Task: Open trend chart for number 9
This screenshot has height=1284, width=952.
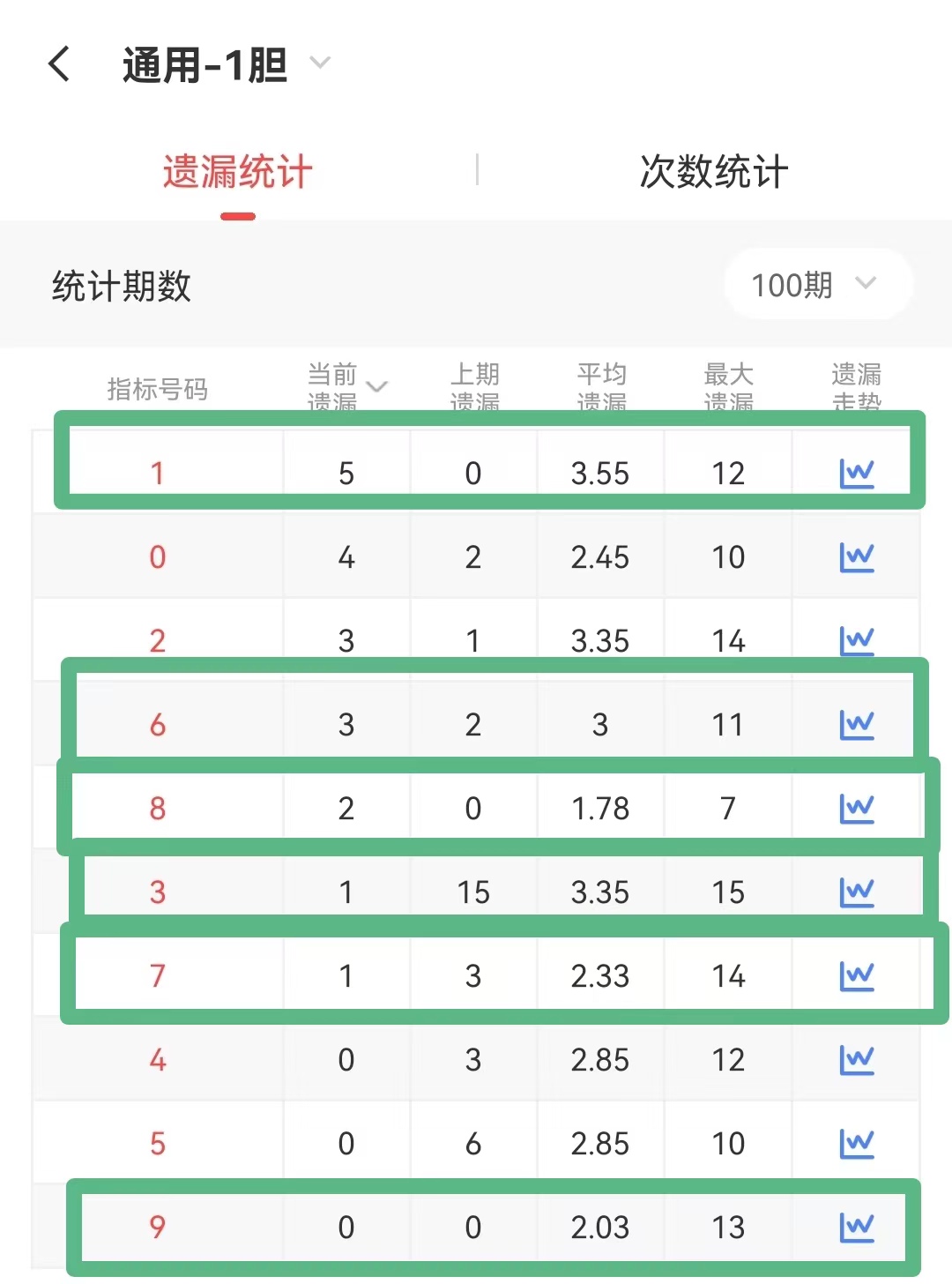Action: pos(856,1227)
